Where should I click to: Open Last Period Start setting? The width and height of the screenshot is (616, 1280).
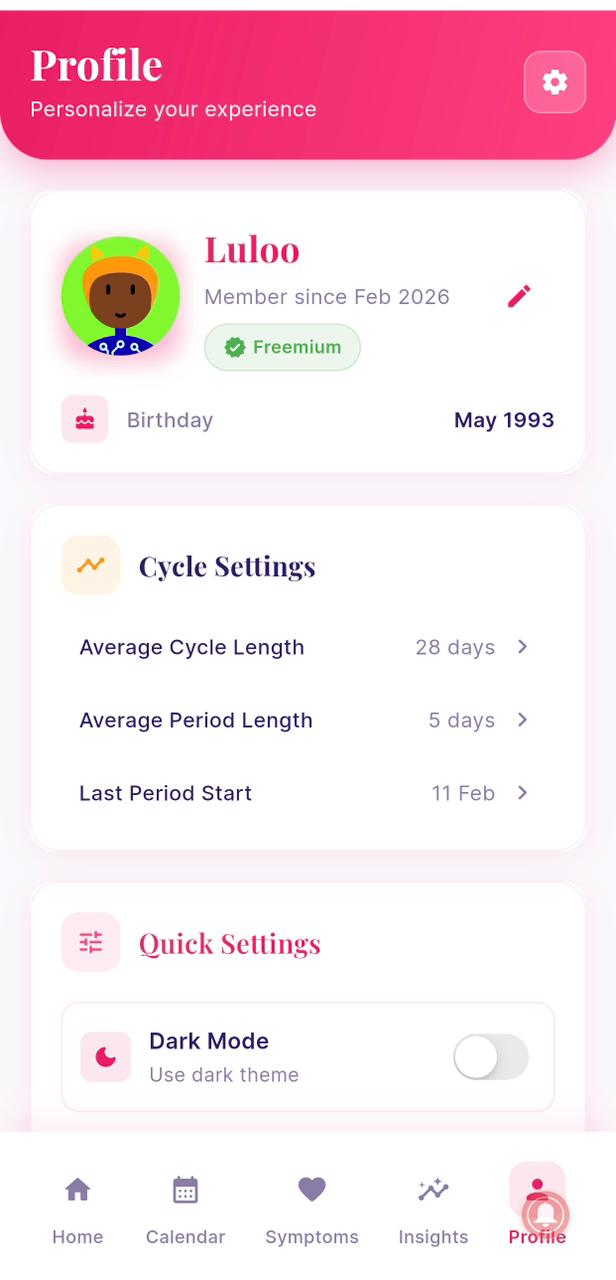[x=304, y=793]
